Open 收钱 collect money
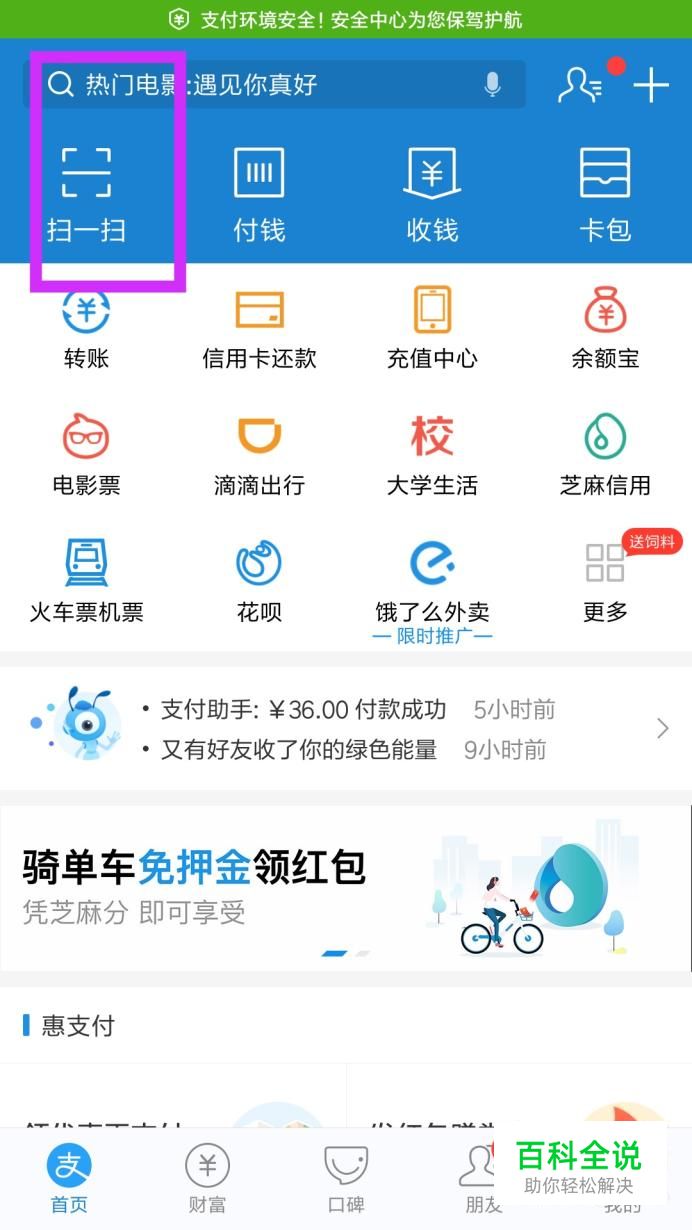The width and height of the screenshot is (692, 1230). [432, 194]
